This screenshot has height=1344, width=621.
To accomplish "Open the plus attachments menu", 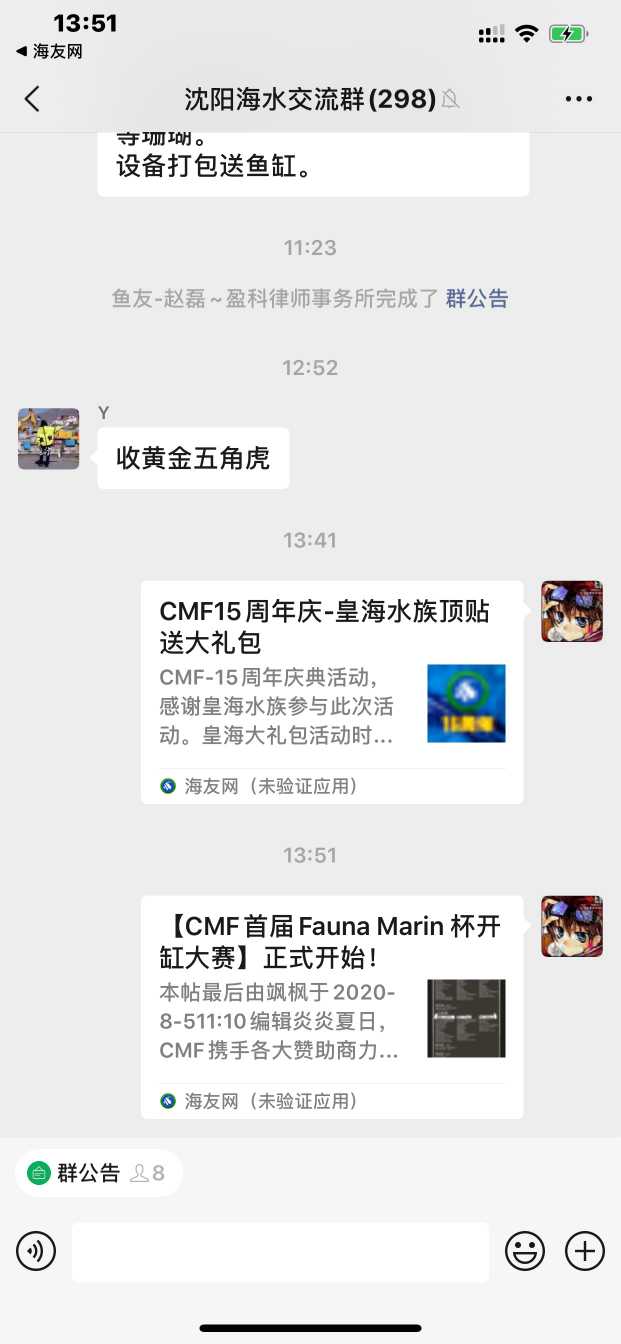I will tap(585, 1251).
